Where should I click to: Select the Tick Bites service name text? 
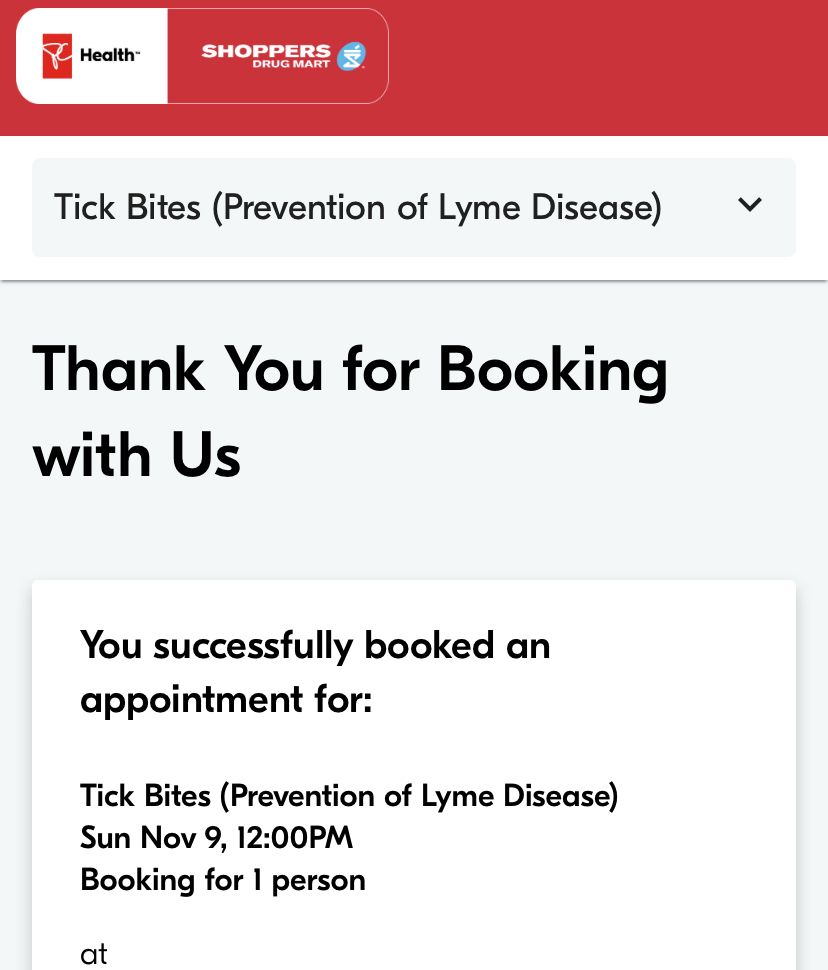point(357,207)
